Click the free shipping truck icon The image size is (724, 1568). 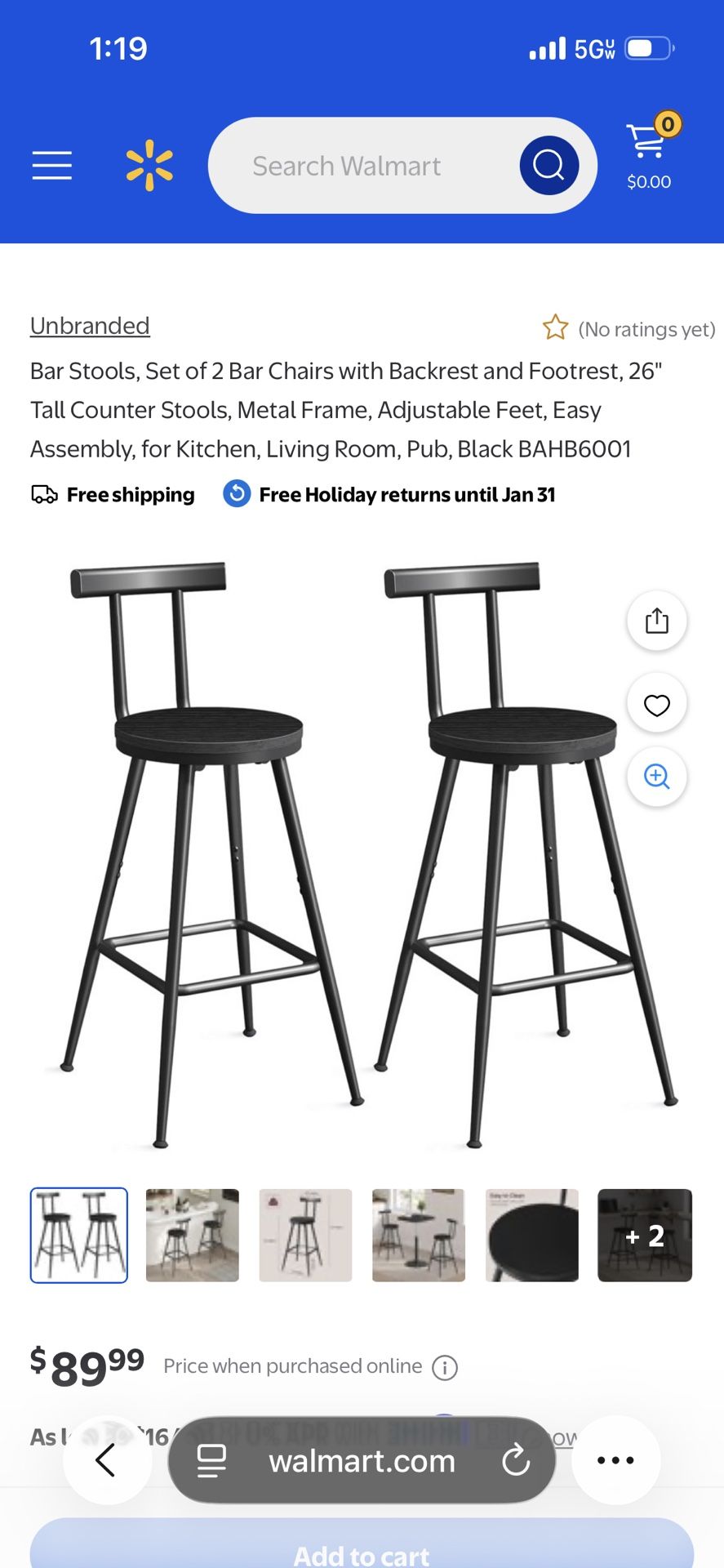[x=43, y=493]
